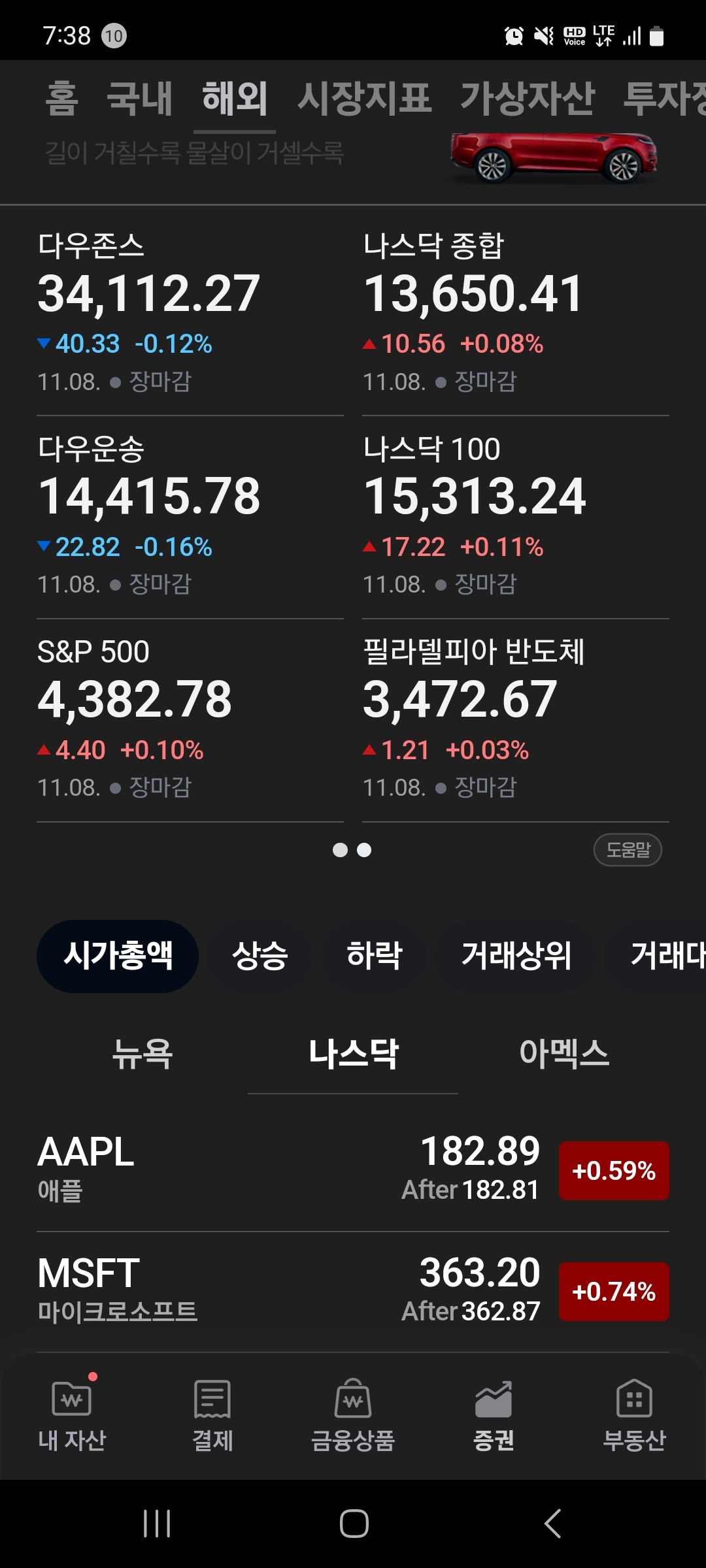This screenshot has height=1568, width=706.
Task: Open the 가상자산 top tab
Action: click(528, 98)
